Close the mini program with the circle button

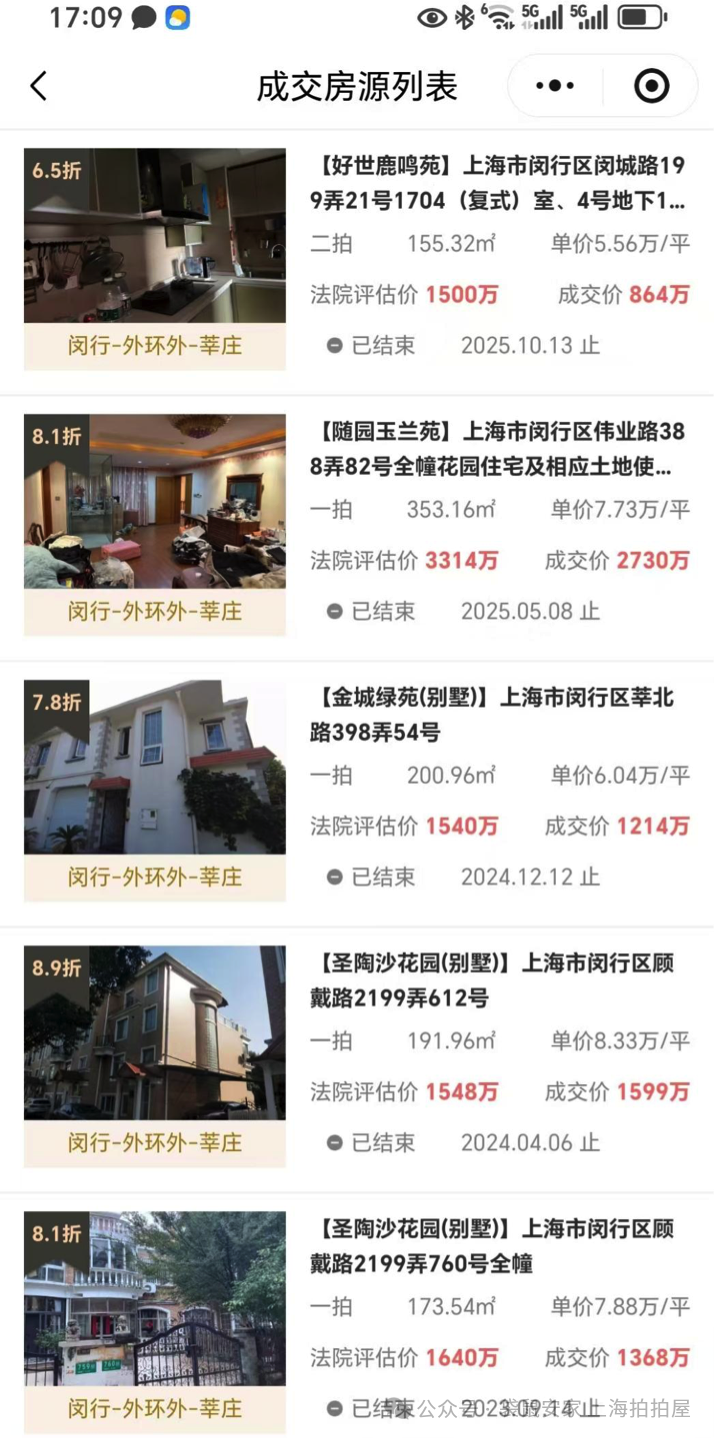click(652, 87)
